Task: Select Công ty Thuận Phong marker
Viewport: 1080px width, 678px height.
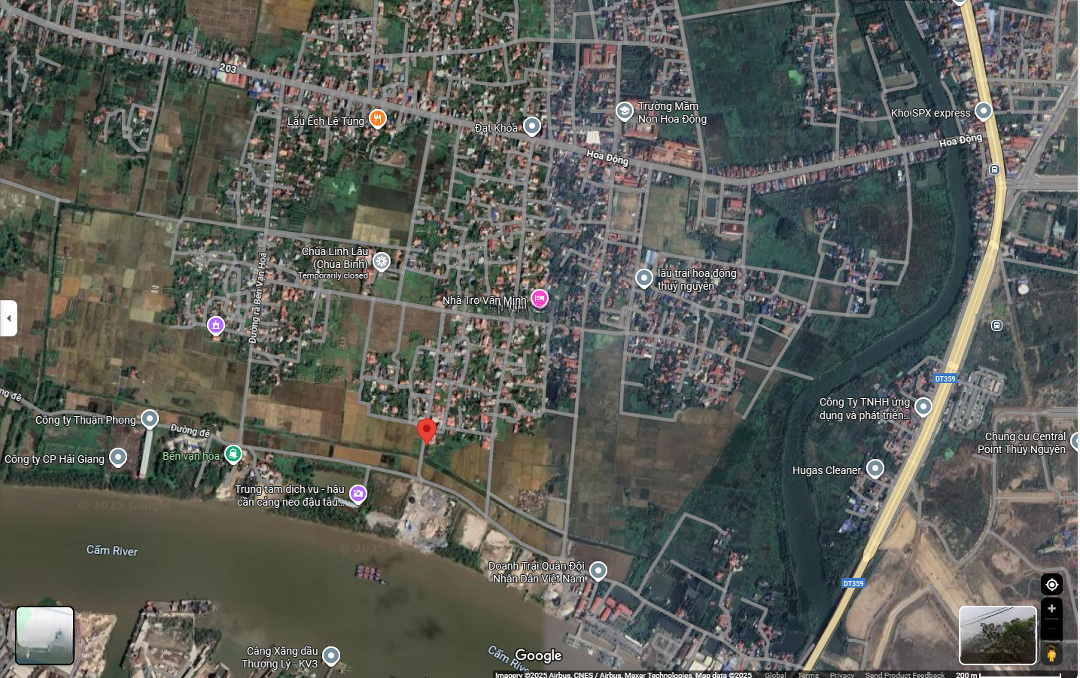Action: [x=150, y=418]
